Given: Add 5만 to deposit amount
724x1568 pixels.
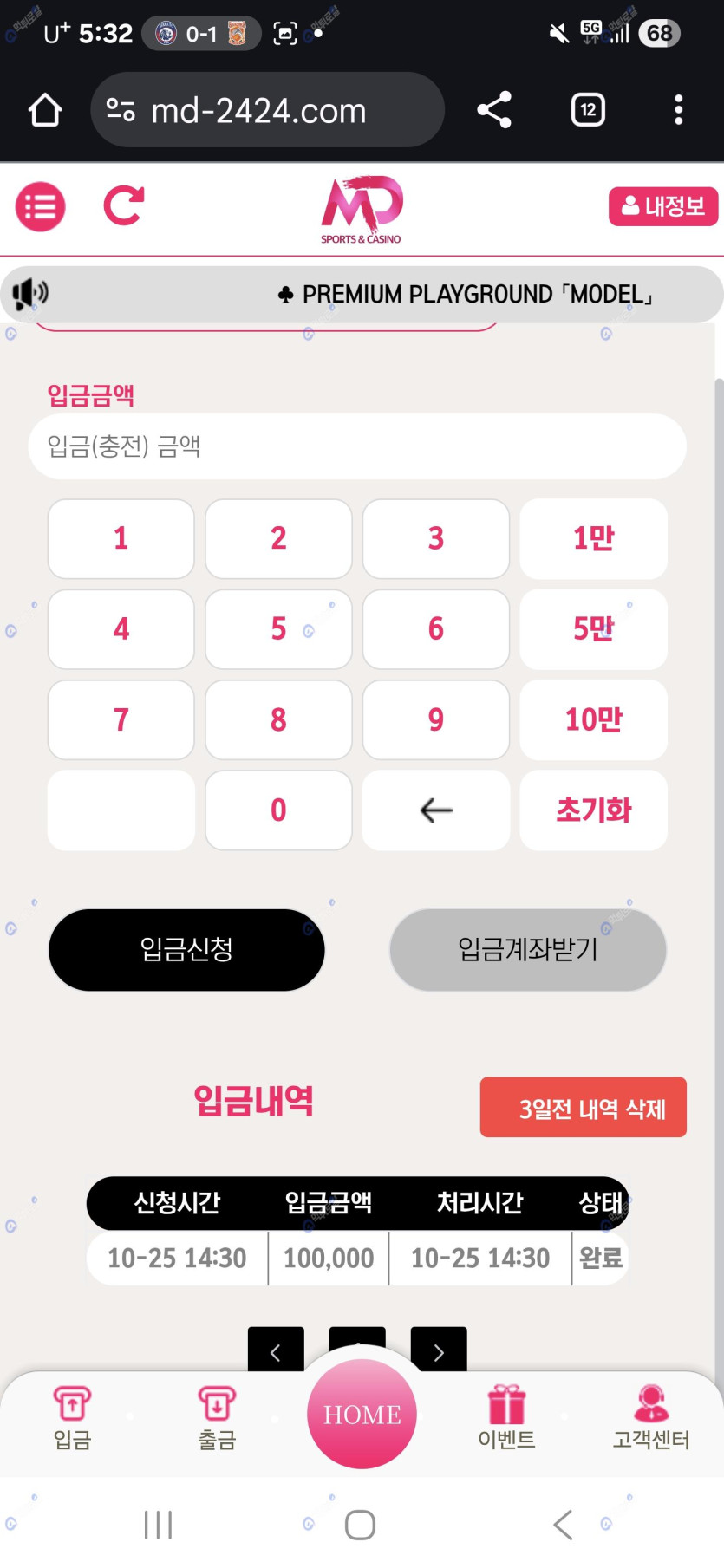Looking at the screenshot, I should pyautogui.click(x=593, y=629).
